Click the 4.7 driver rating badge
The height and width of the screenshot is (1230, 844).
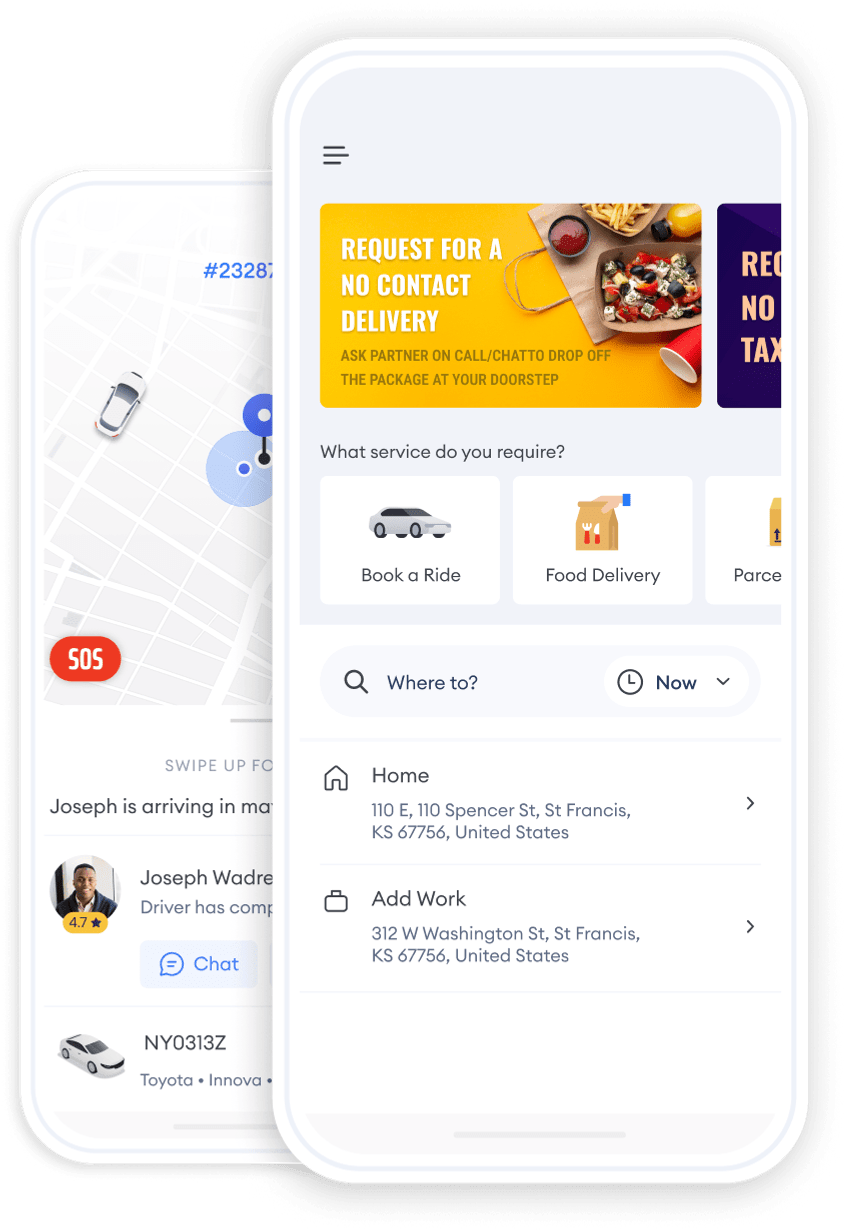tap(85, 923)
